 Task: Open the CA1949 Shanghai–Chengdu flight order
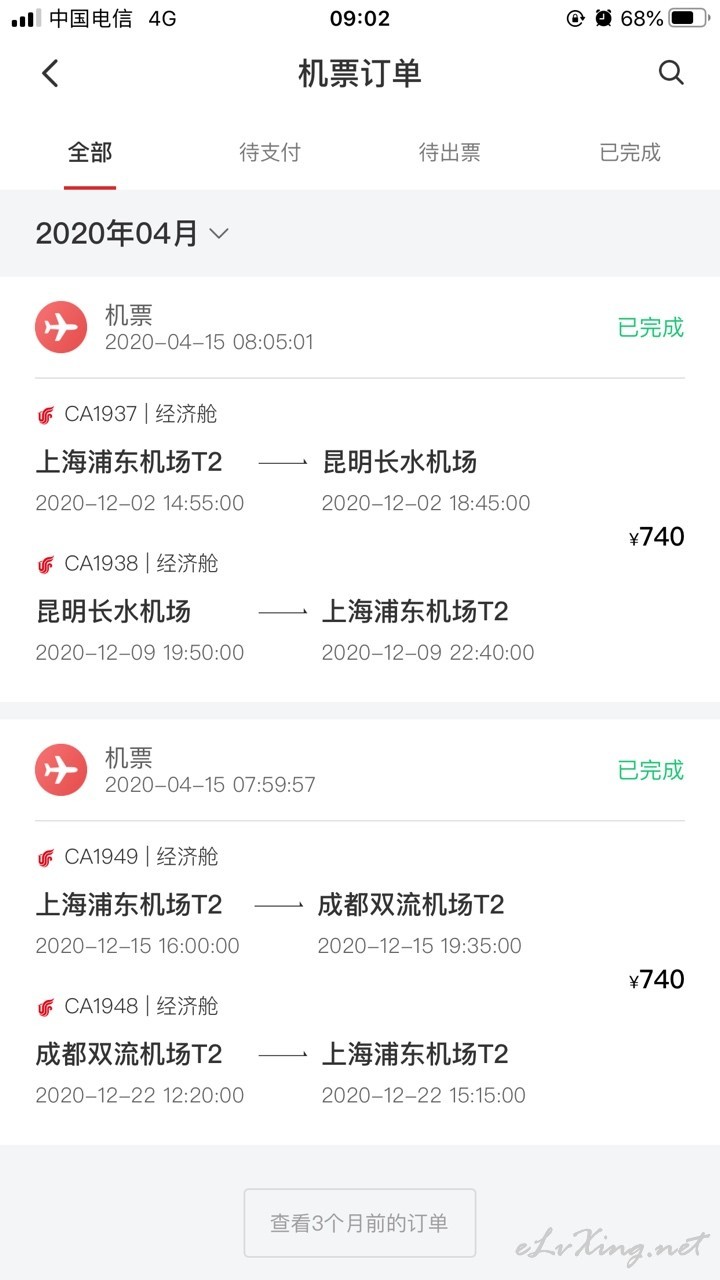tap(360, 933)
